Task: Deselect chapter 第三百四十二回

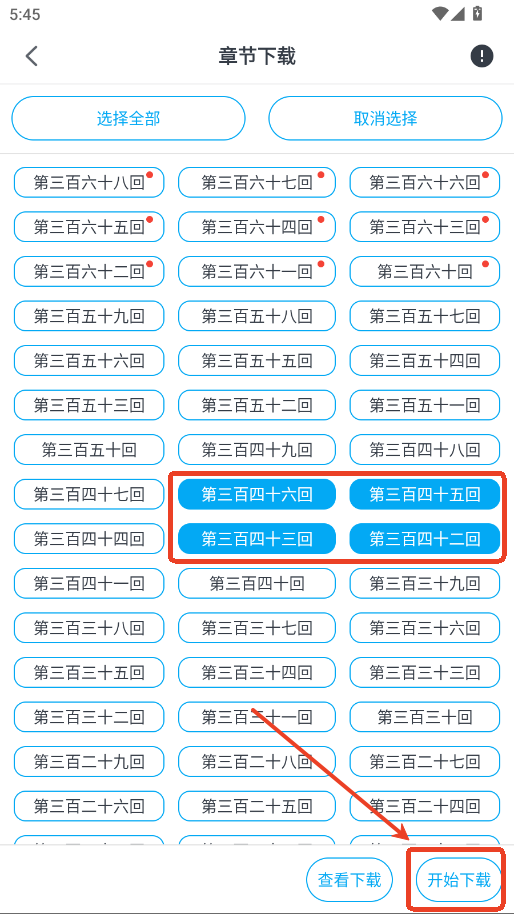Action: (x=425, y=539)
